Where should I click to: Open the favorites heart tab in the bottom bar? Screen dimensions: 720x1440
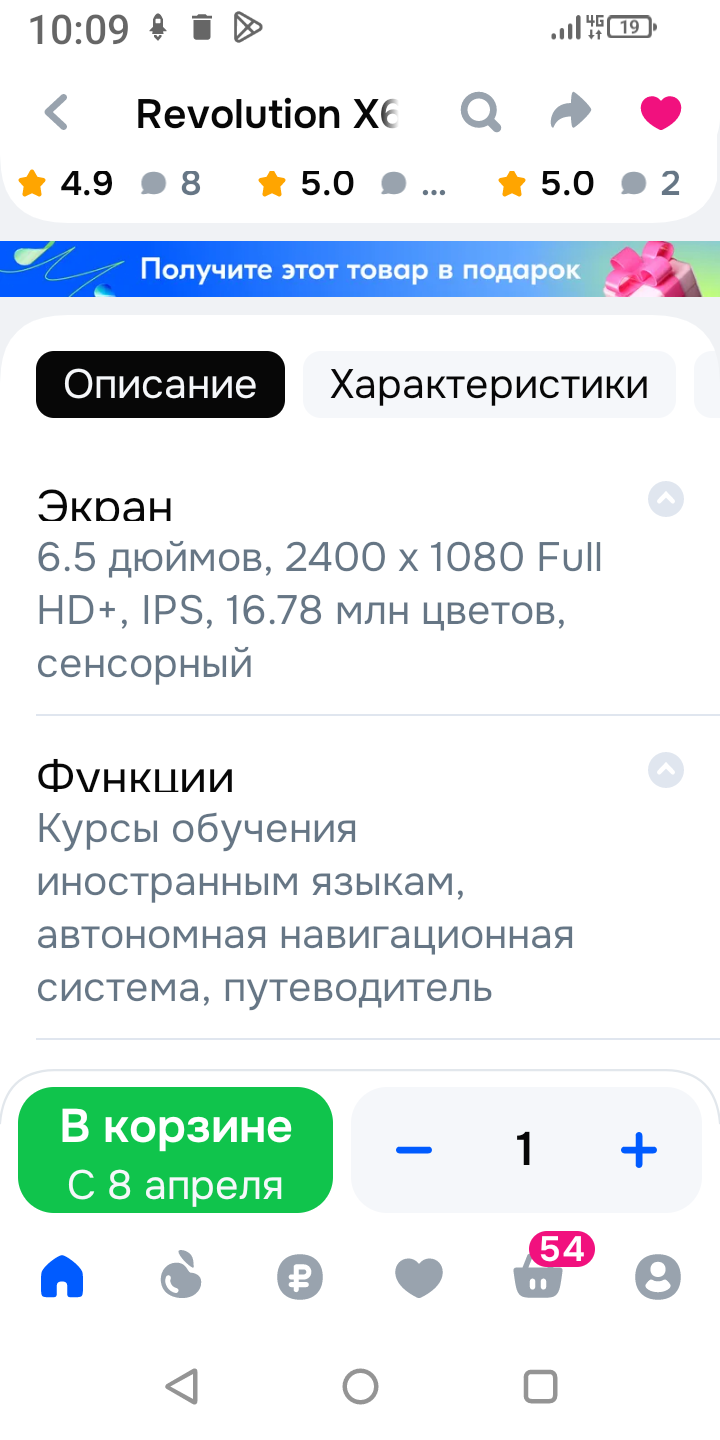pyautogui.click(x=419, y=1277)
